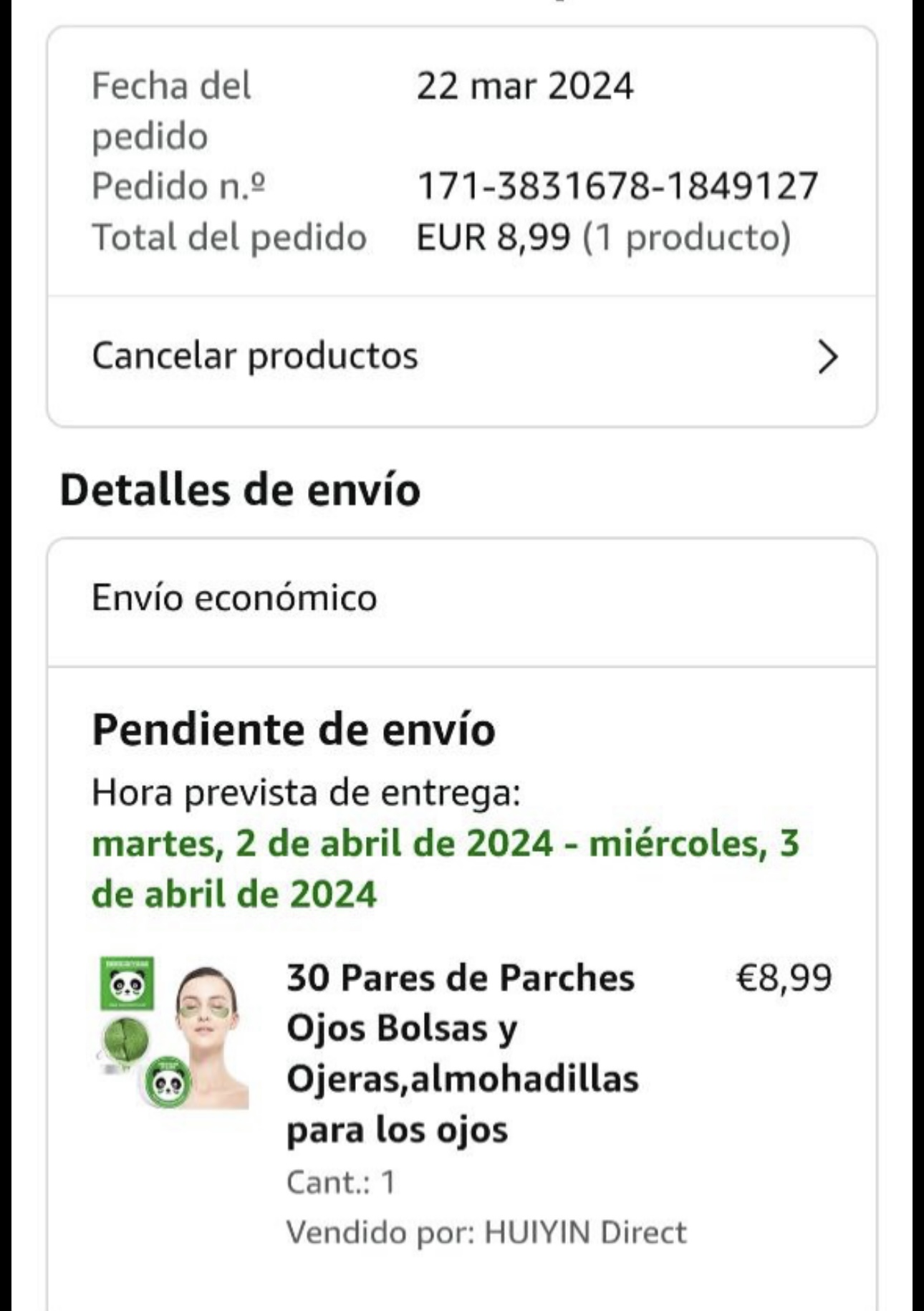The height and width of the screenshot is (1311, 924).
Task: Open Cancelar productos row
Action: point(462,356)
